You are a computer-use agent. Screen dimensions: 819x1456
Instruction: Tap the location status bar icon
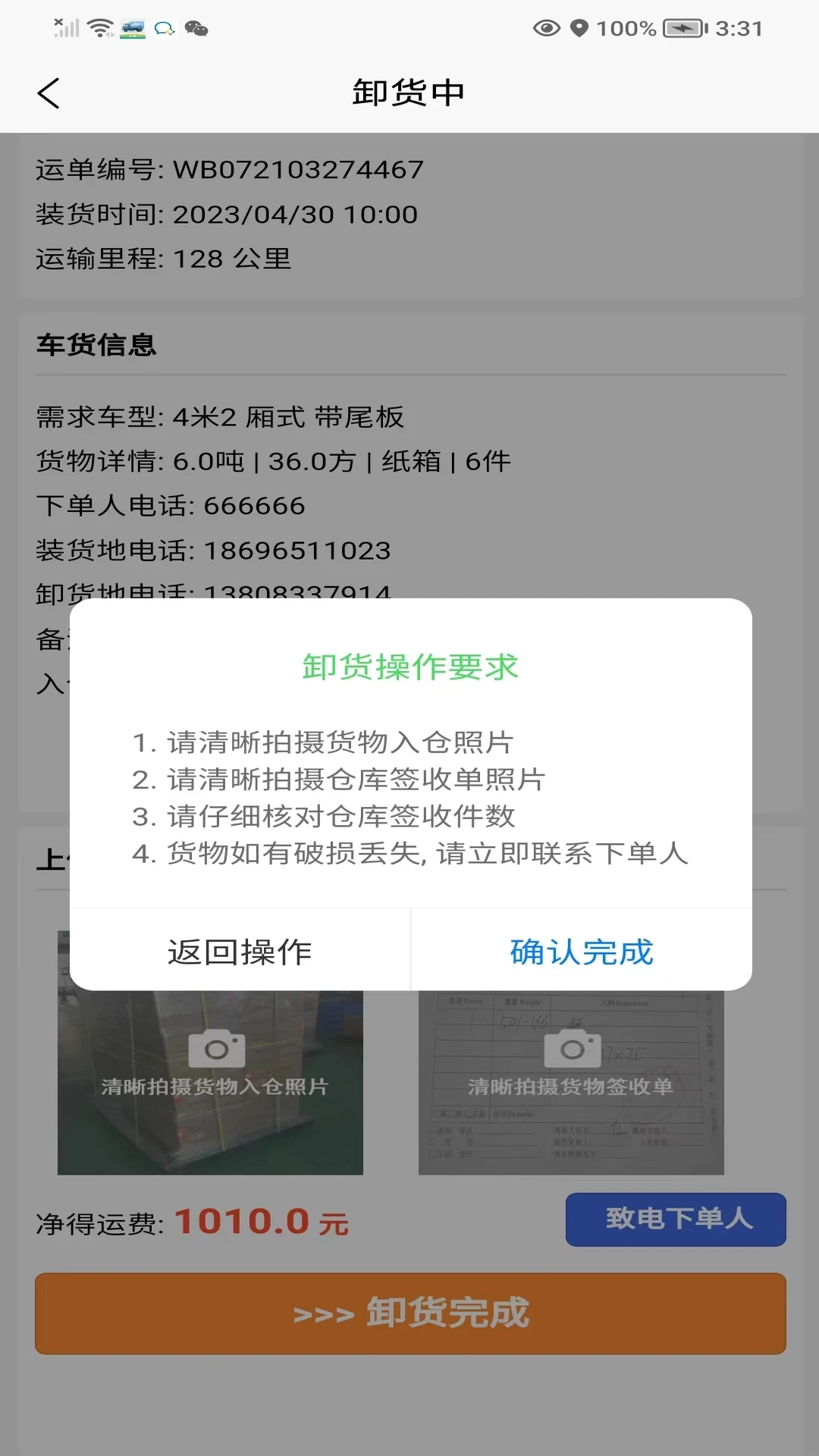579,27
